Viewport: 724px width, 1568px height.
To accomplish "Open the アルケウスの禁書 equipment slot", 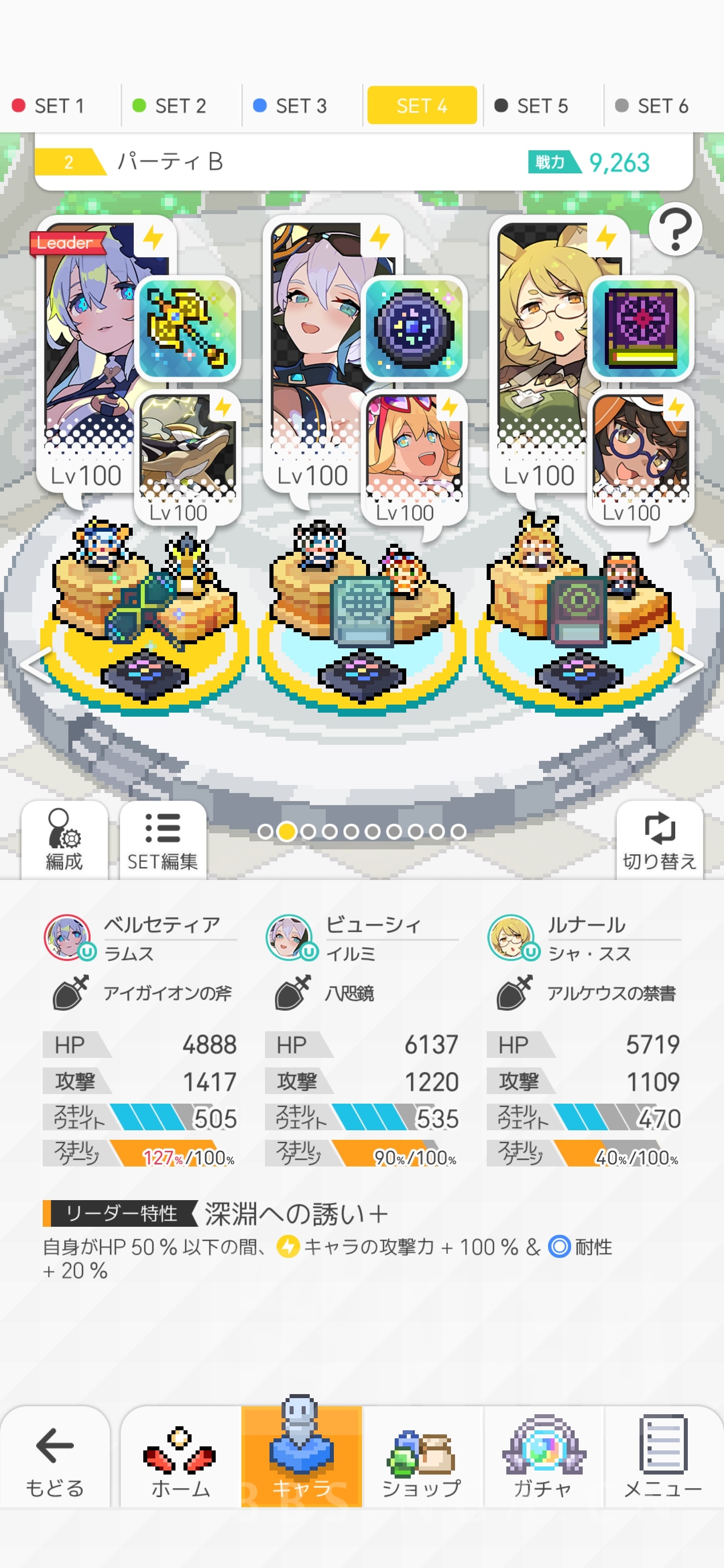I will (x=641, y=328).
